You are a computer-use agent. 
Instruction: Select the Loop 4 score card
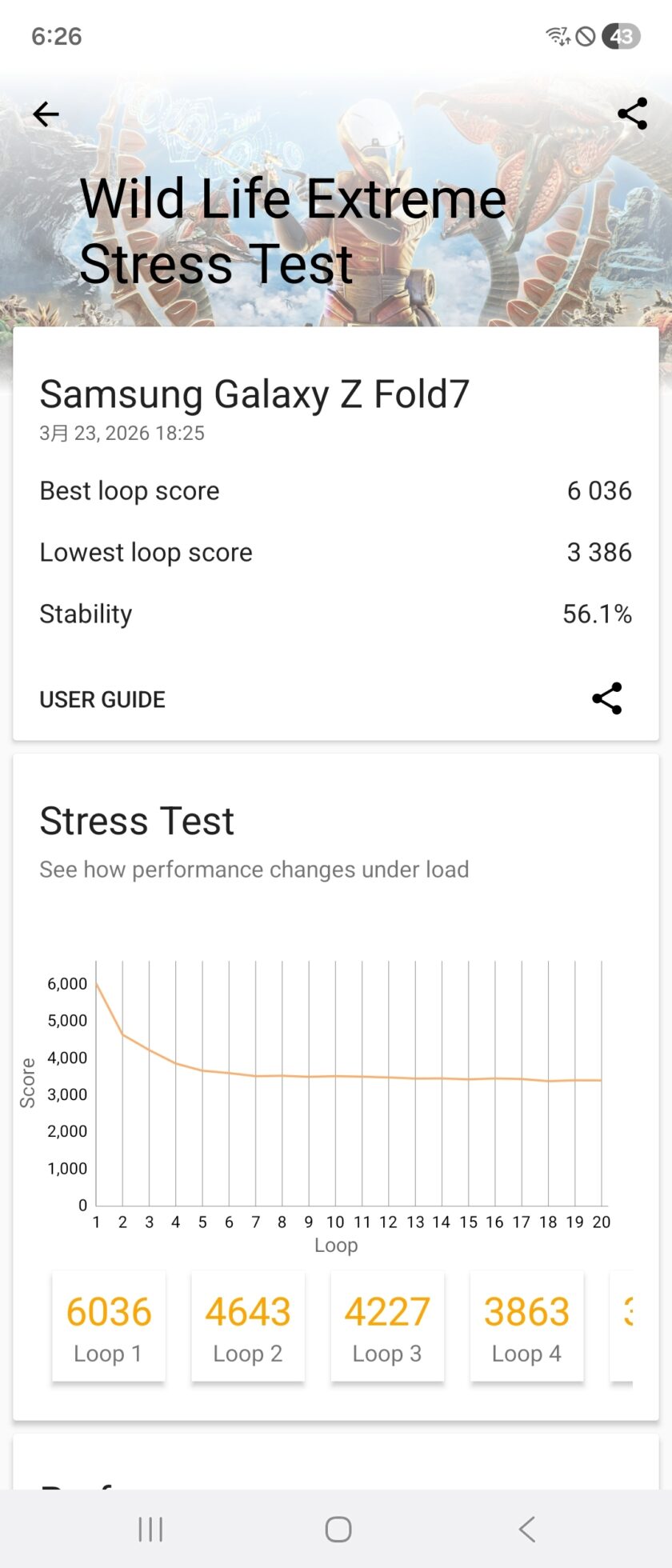click(526, 1326)
